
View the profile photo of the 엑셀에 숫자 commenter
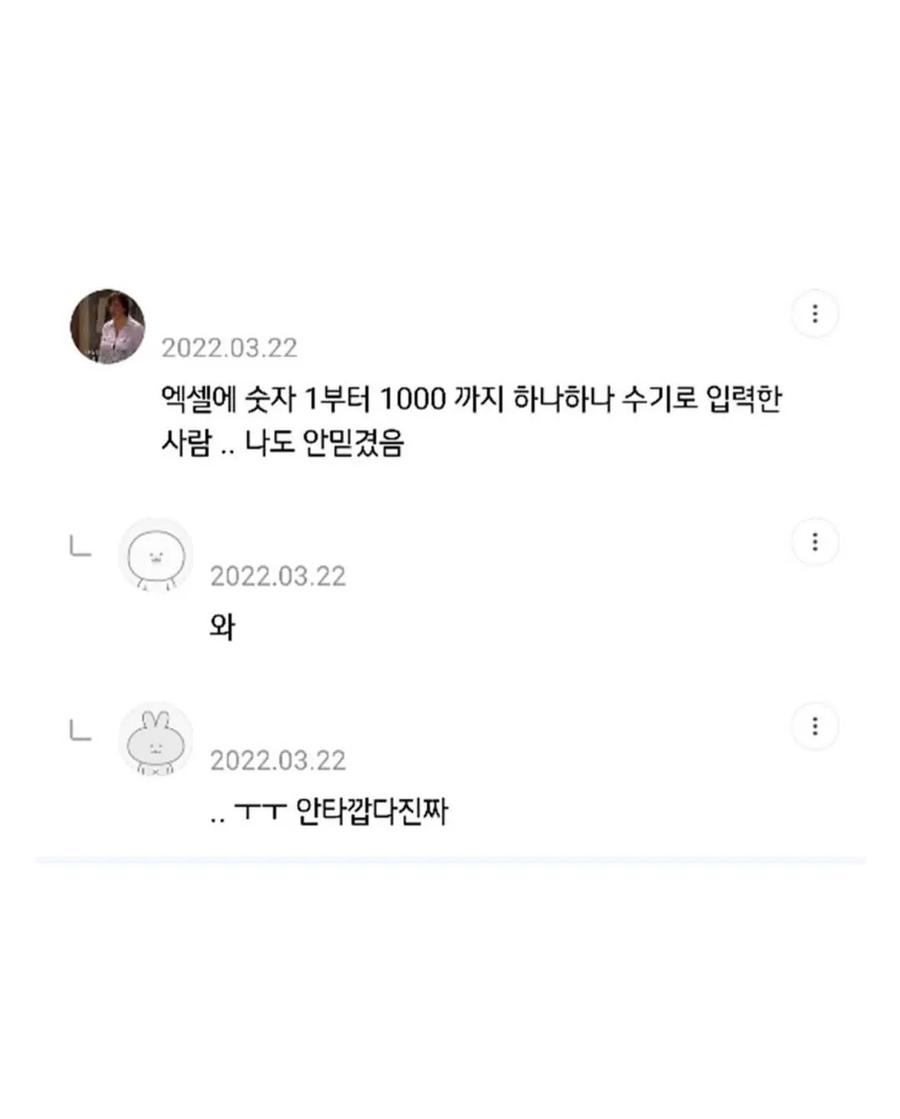coord(107,327)
